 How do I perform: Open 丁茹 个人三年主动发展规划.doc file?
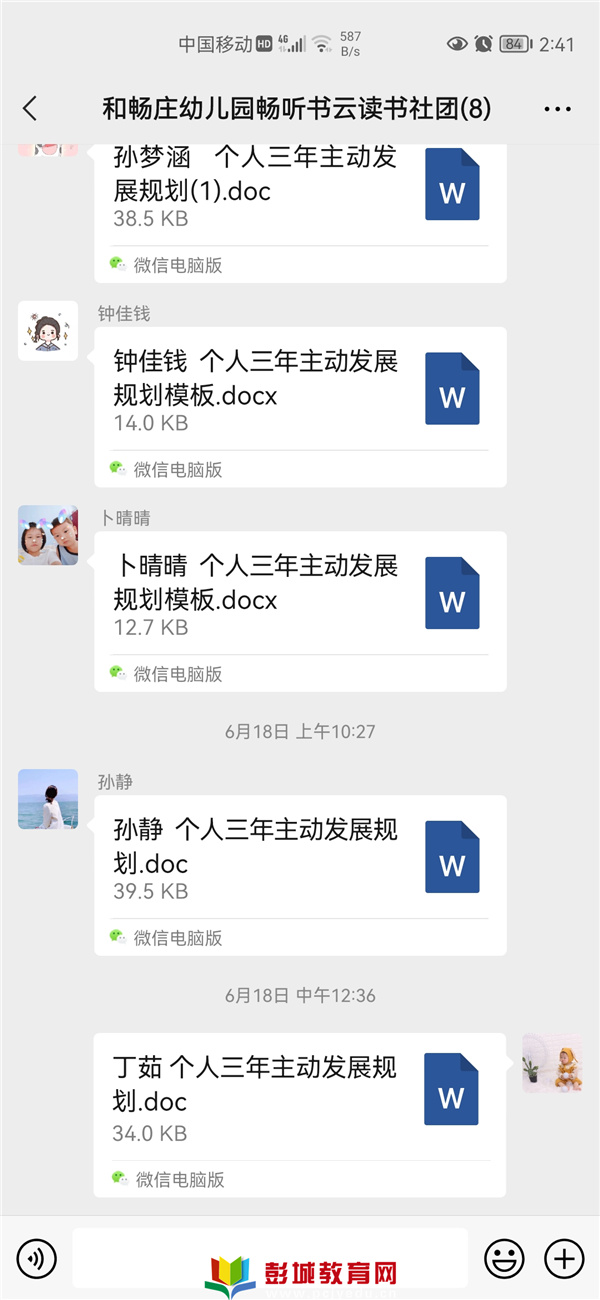click(300, 1102)
